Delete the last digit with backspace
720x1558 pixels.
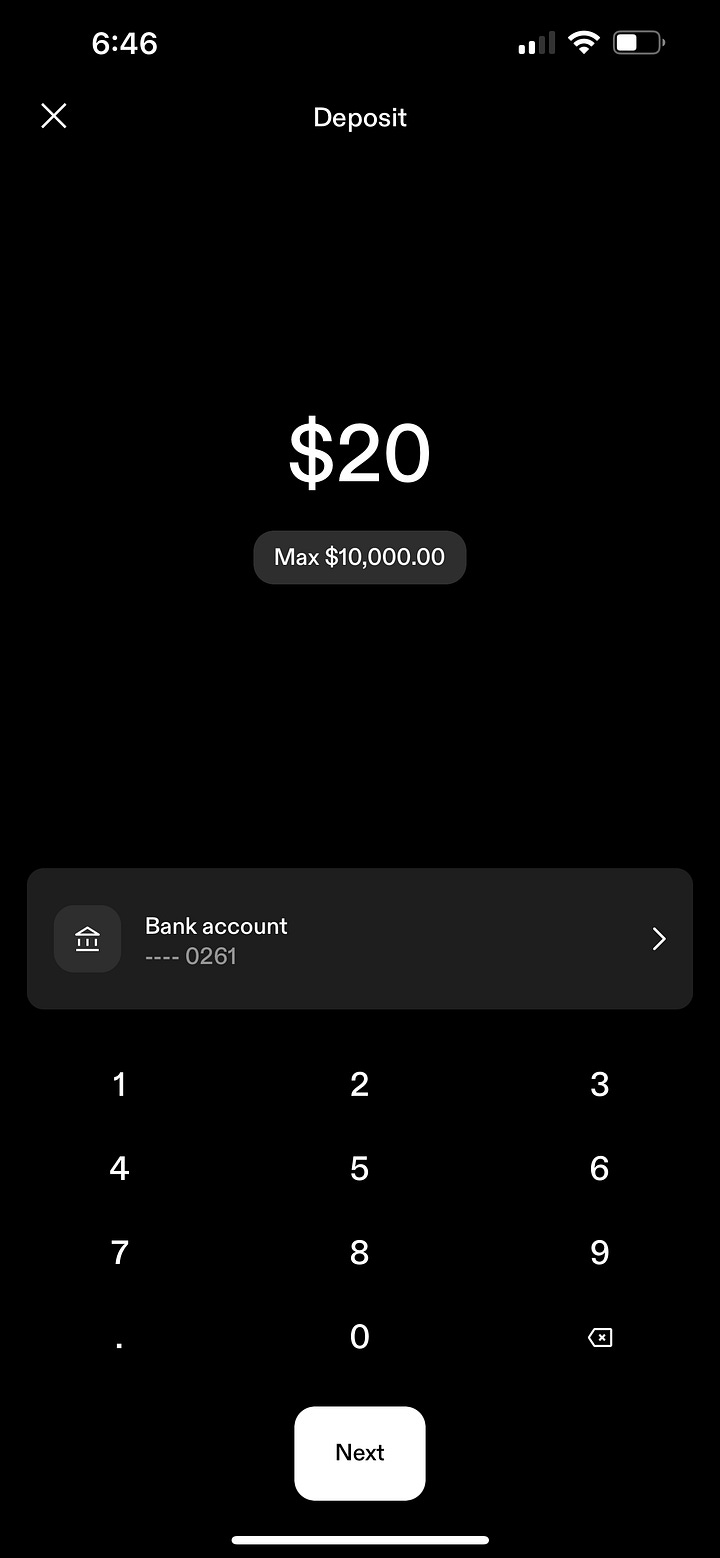(x=600, y=1337)
